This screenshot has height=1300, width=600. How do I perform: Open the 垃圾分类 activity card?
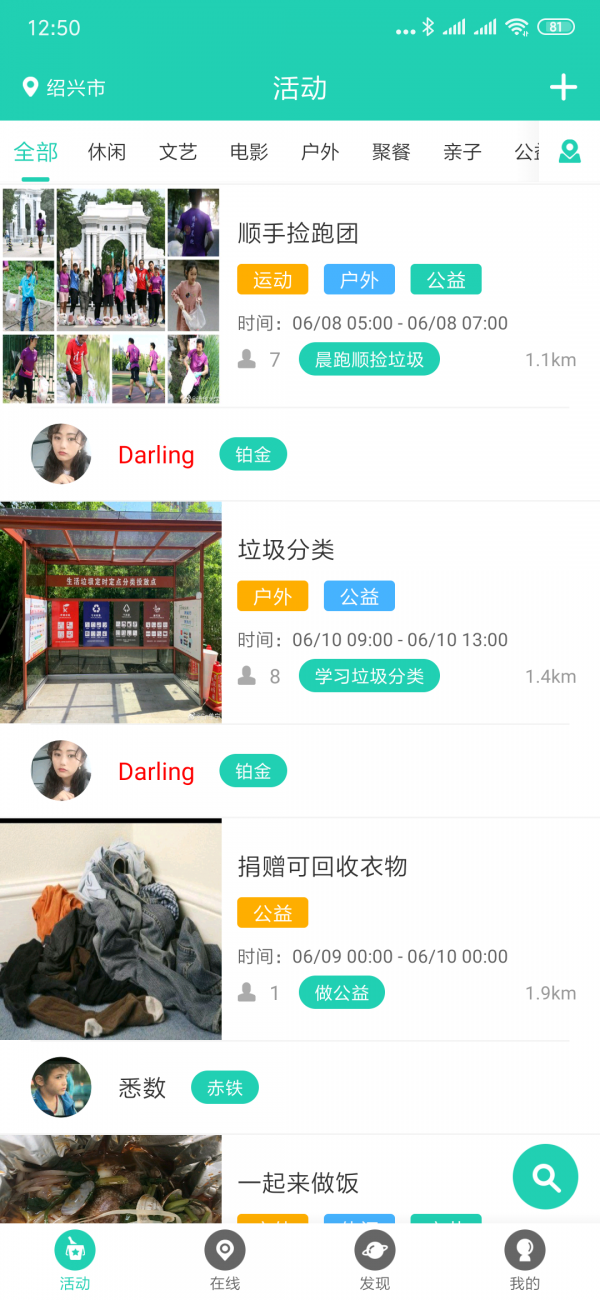coord(286,550)
